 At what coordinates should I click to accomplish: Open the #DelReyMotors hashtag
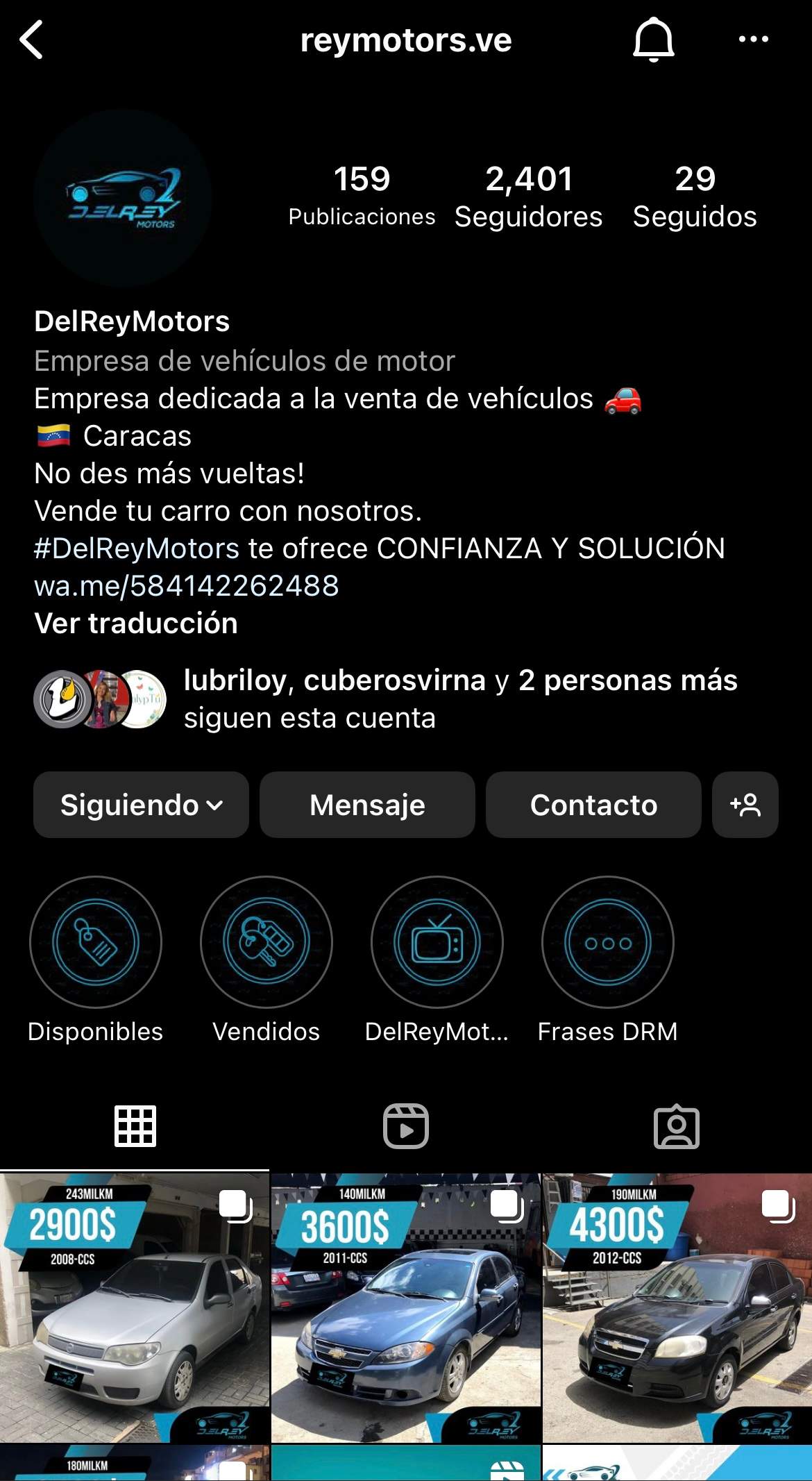pyautogui.click(x=137, y=549)
